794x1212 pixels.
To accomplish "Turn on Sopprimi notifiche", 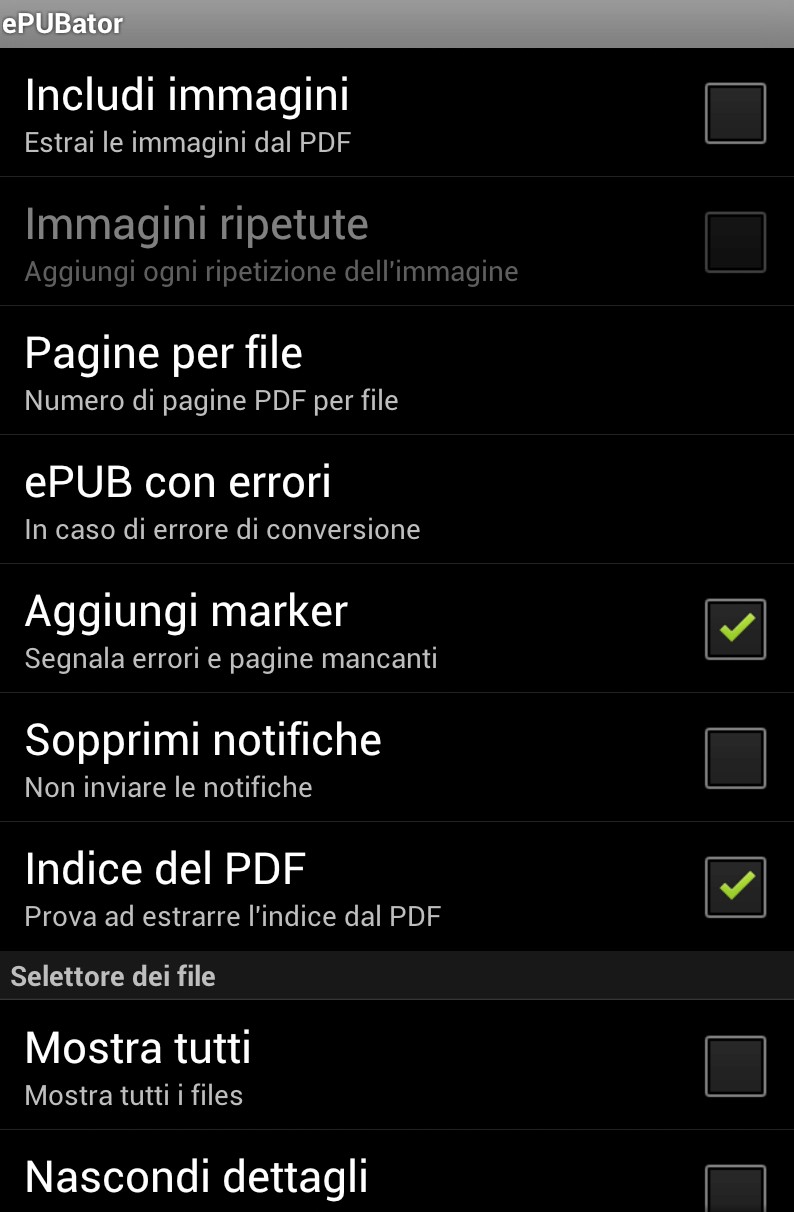I will click(x=735, y=758).
